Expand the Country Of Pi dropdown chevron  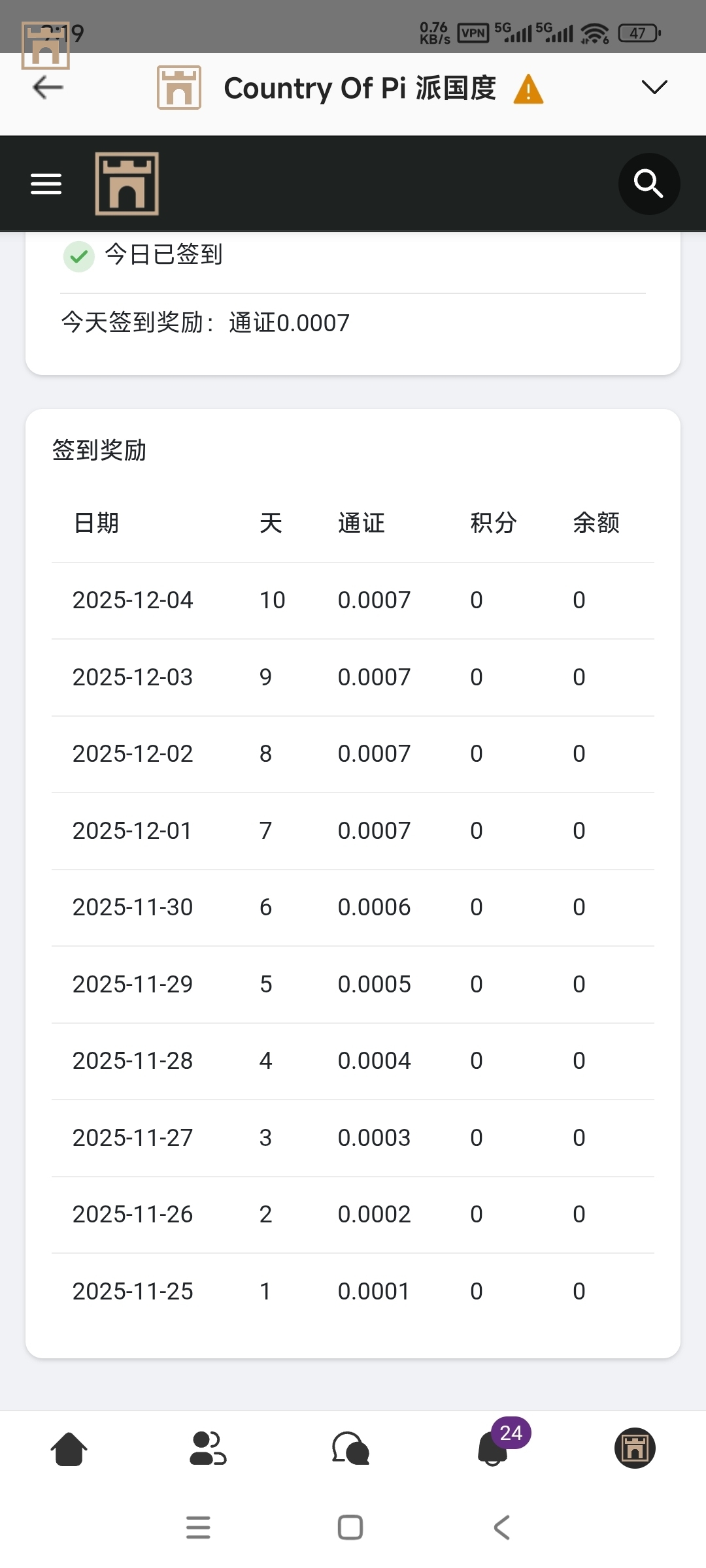click(654, 88)
